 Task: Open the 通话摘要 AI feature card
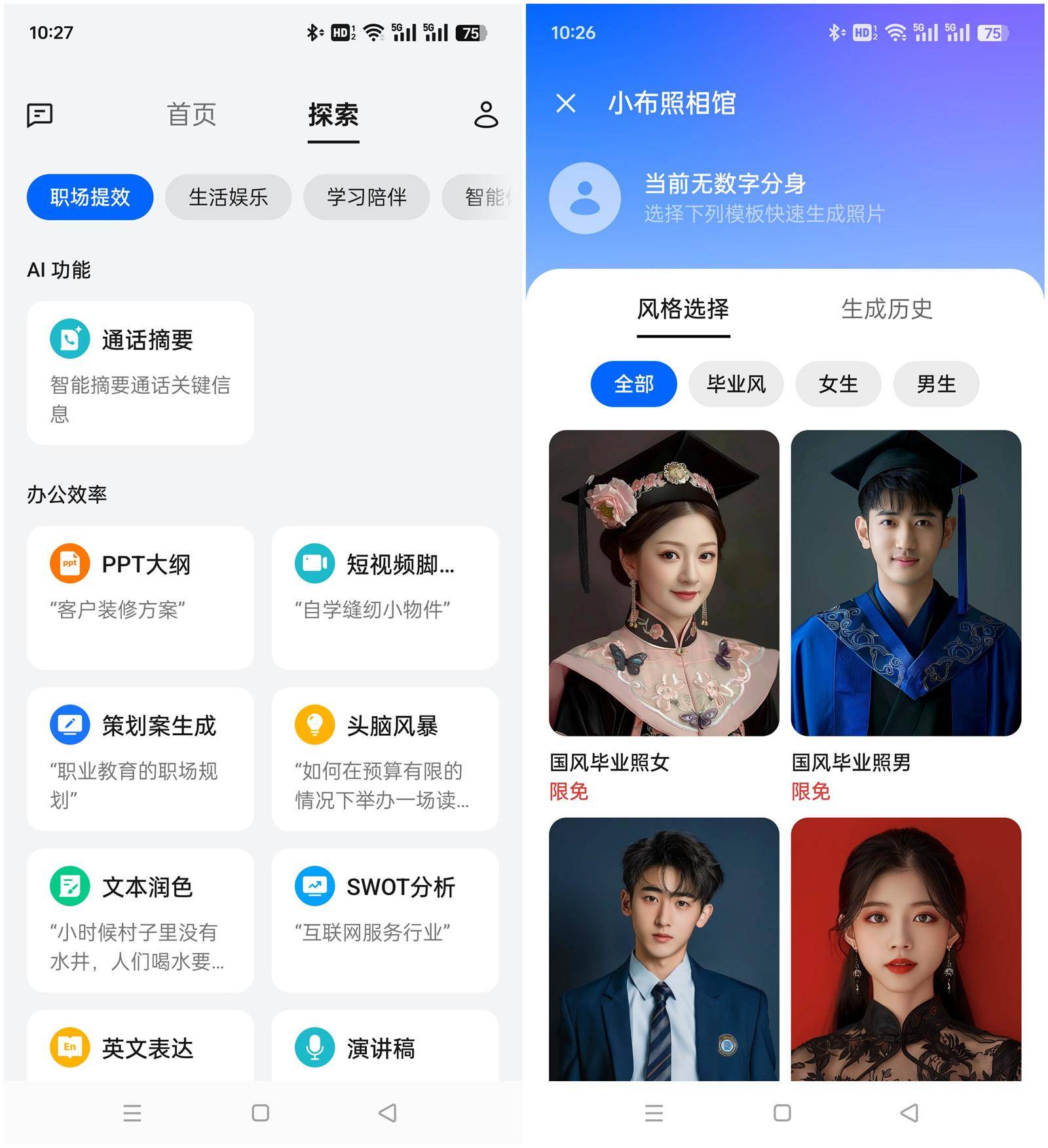140,373
